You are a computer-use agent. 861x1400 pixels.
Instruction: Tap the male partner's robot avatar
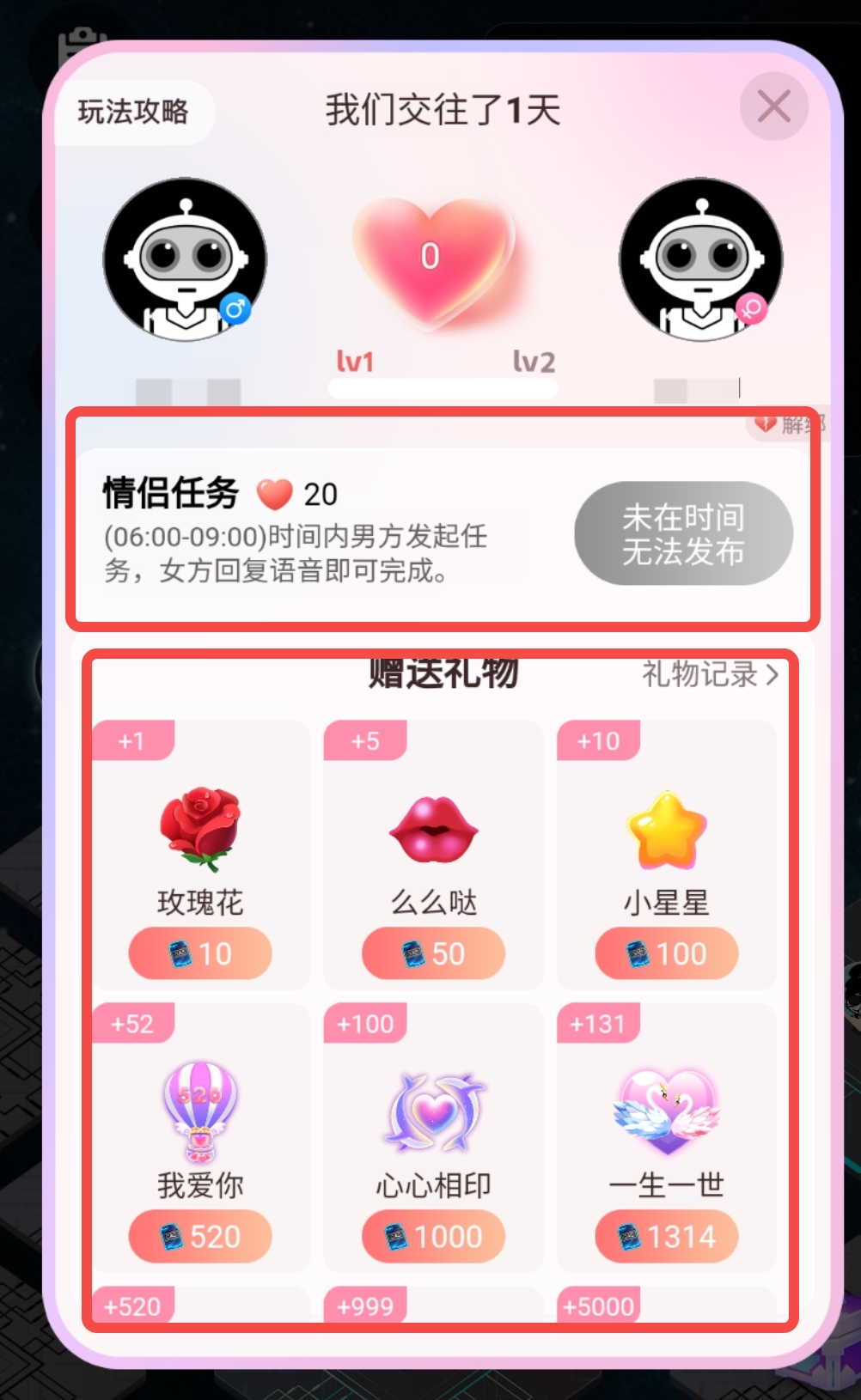[185, 259]
